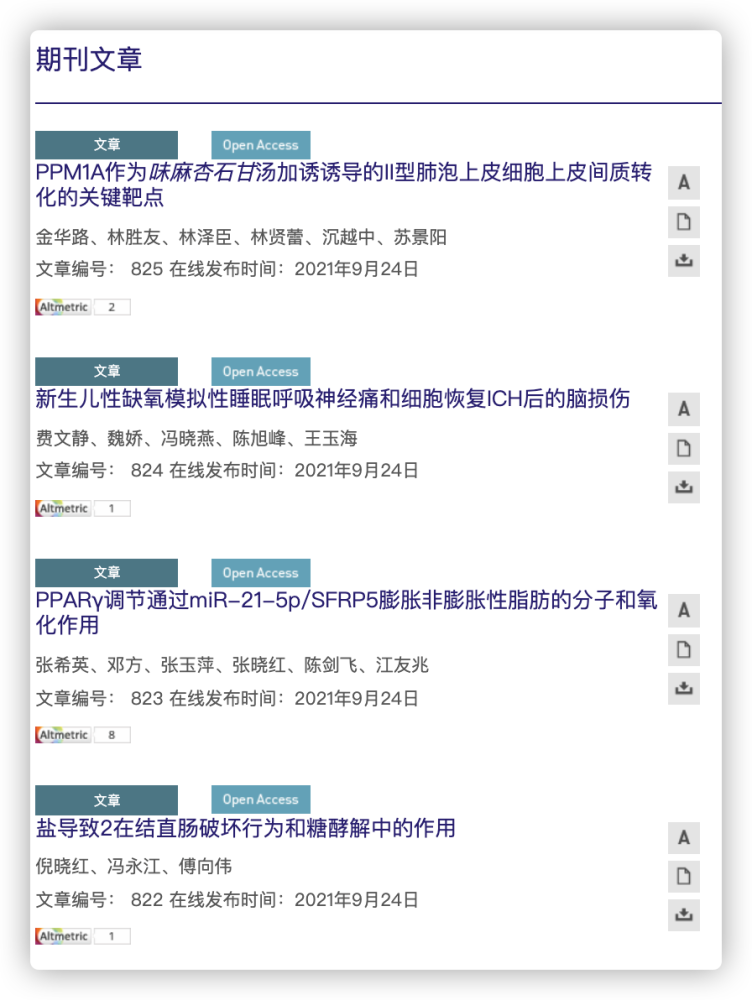Download article 822
The image size is (752, 1000).
coord(684,915)
